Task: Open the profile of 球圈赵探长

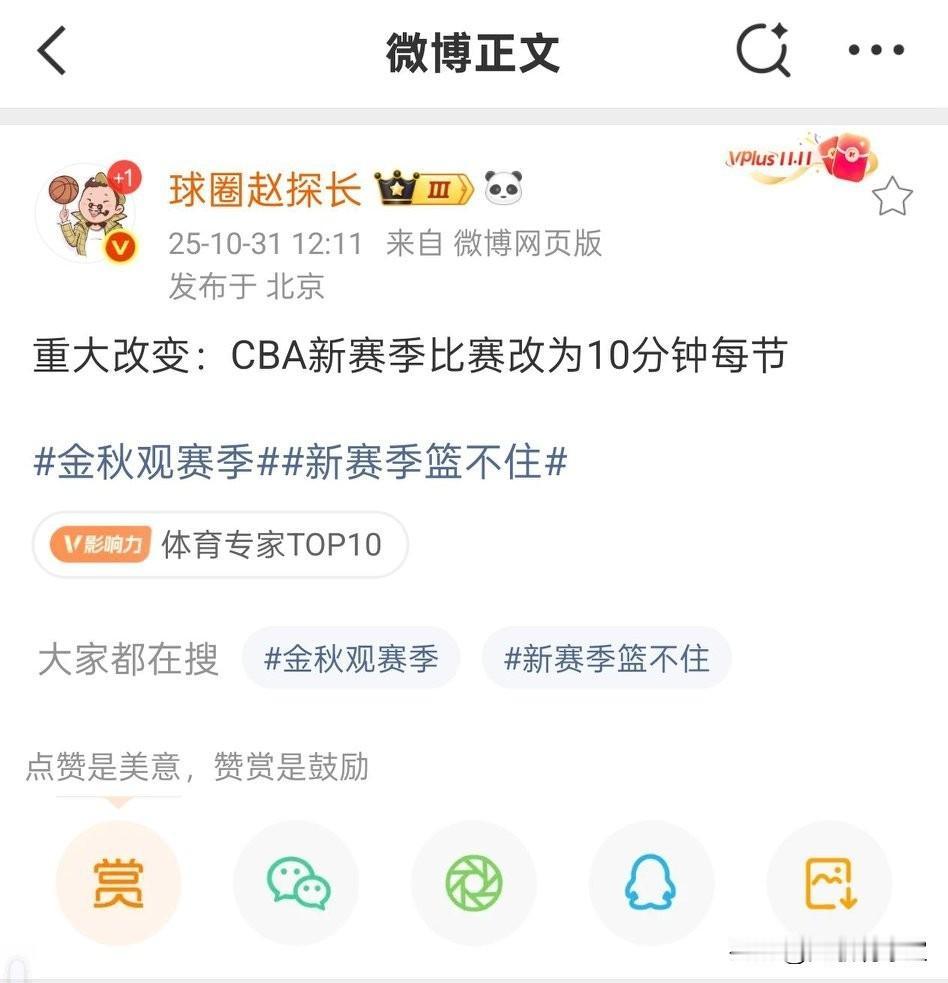Action: [265, 190]
